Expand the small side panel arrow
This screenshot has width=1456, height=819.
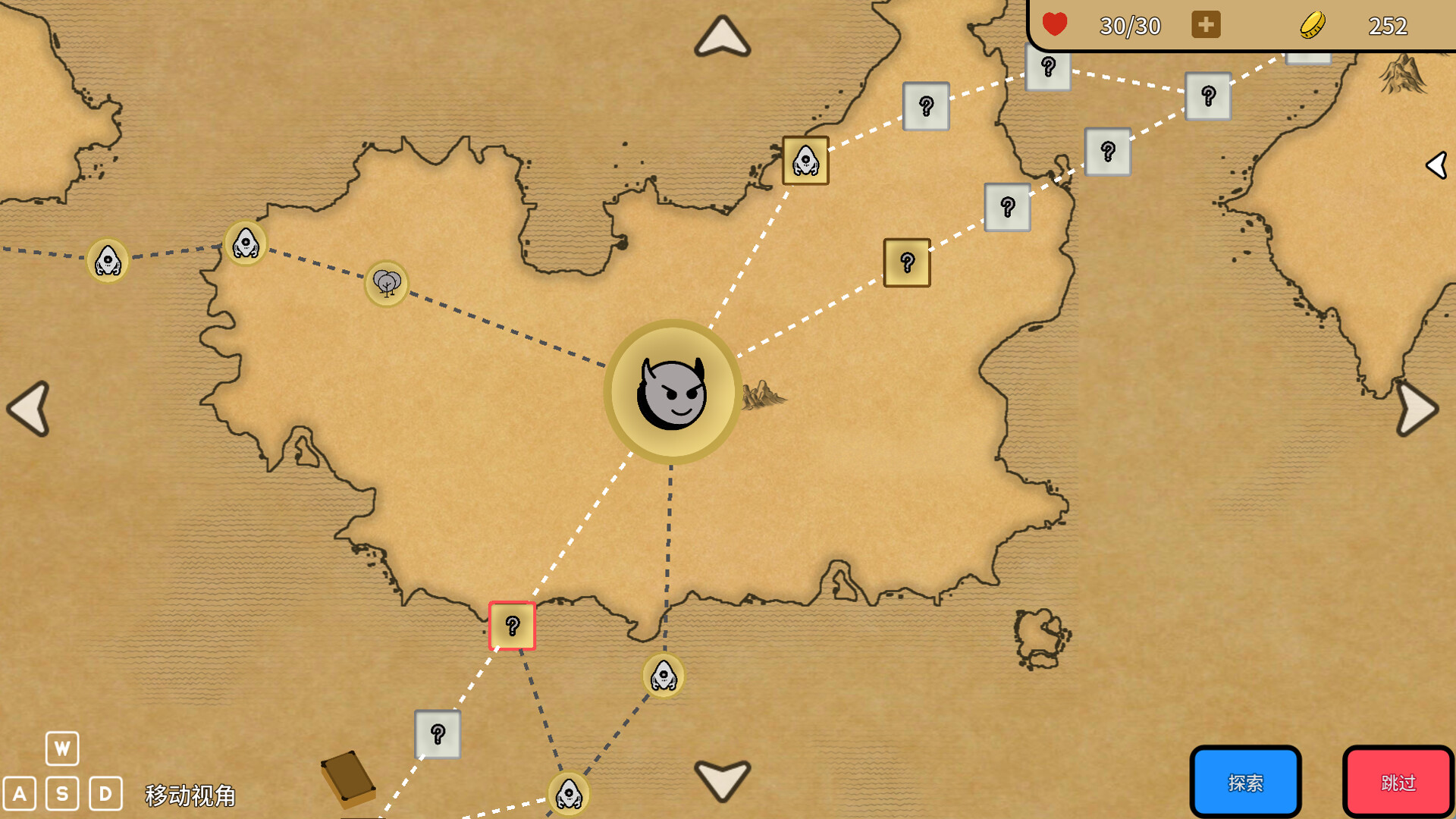point(1436,165)
